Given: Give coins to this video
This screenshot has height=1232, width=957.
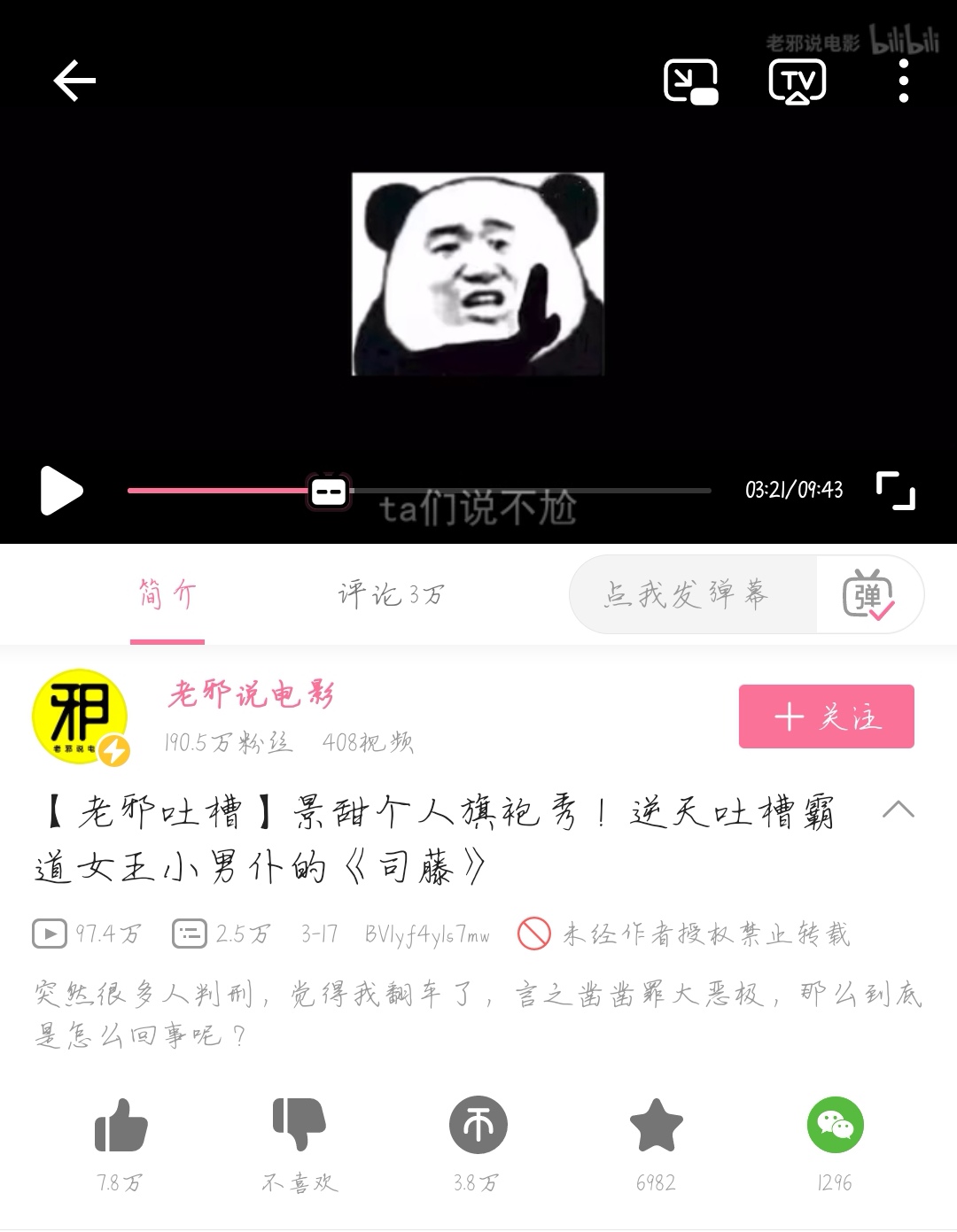Looking at the screenshot, I should 478,1126.
